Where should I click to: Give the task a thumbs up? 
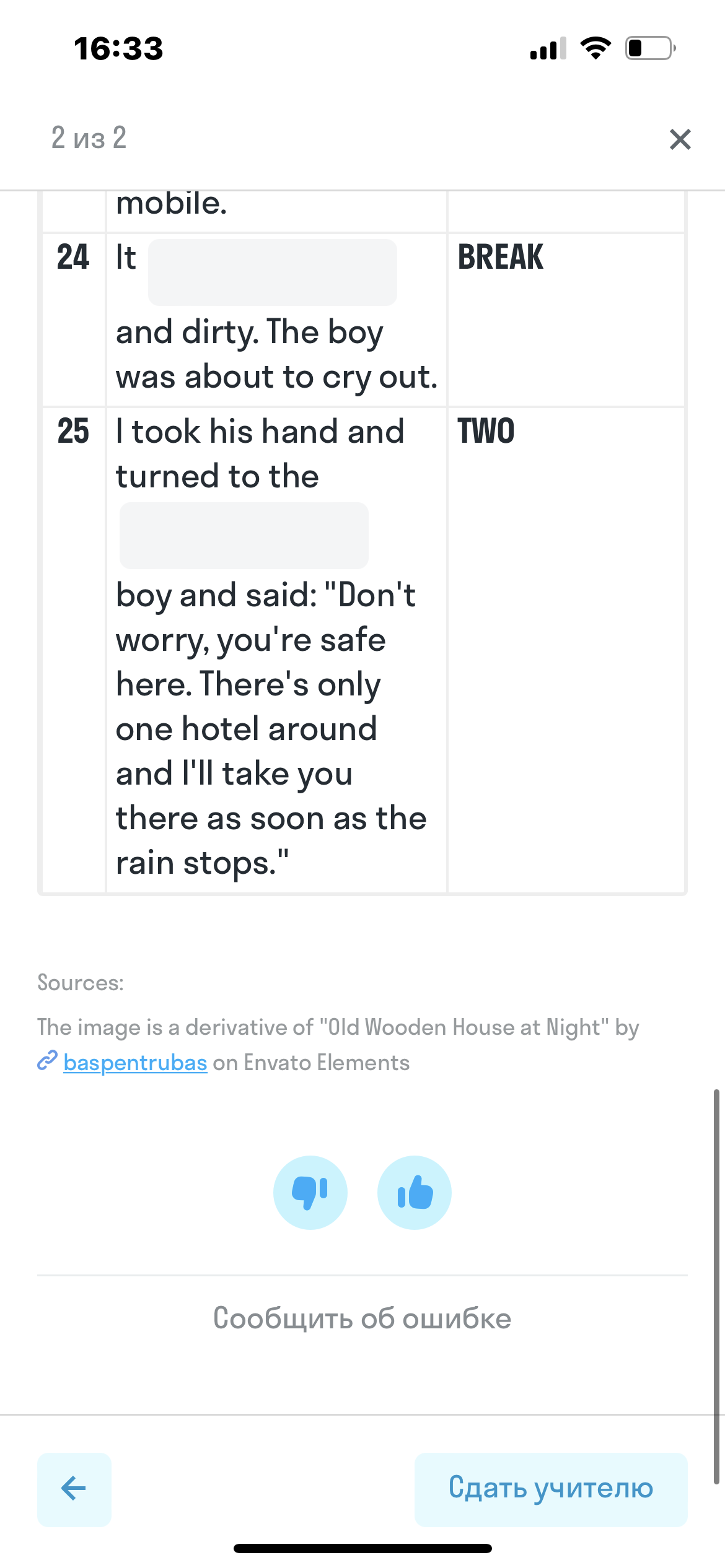click(x=415, y=1193)
